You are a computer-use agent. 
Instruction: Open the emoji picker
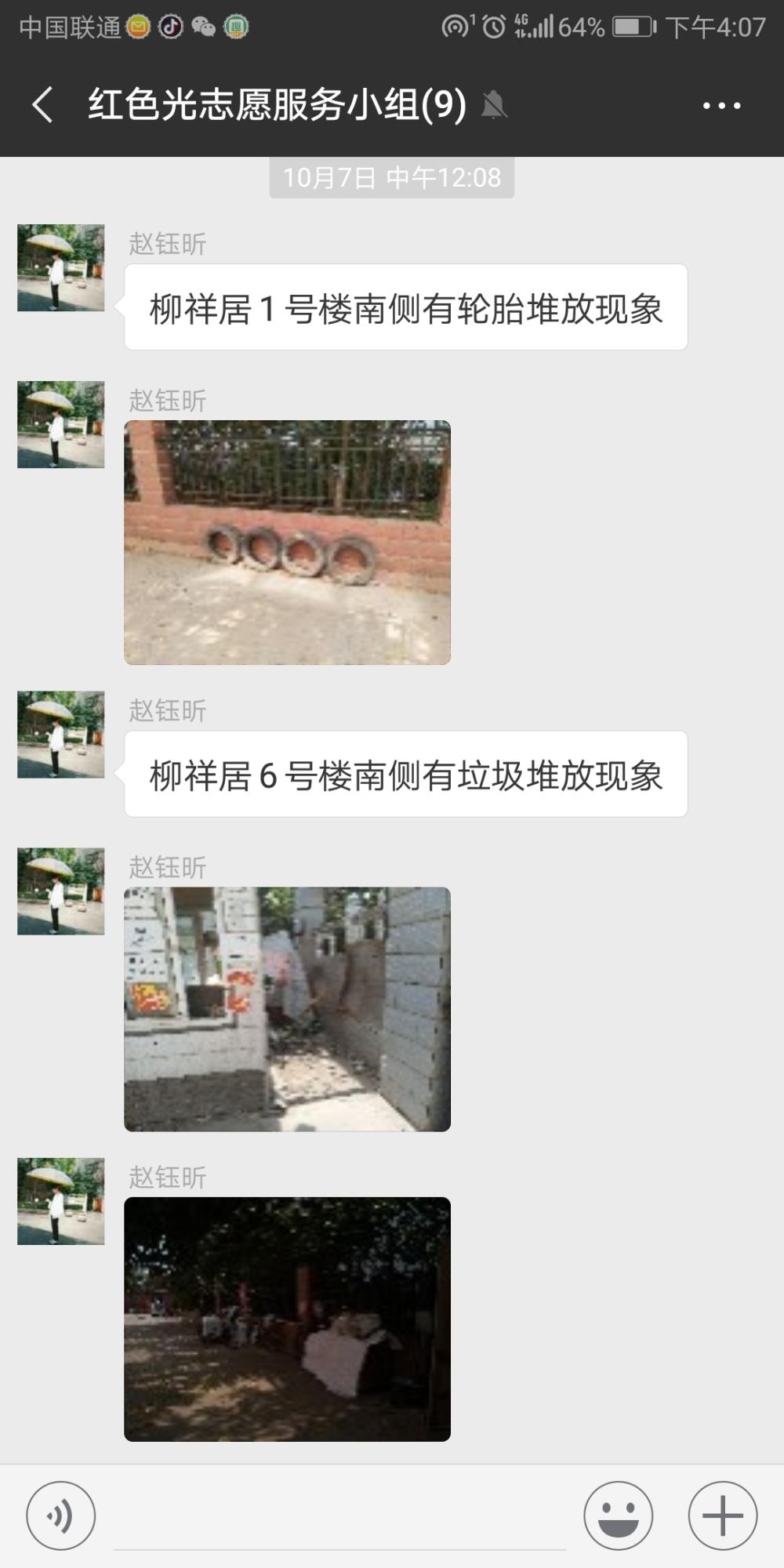(x=619, y=1515)
